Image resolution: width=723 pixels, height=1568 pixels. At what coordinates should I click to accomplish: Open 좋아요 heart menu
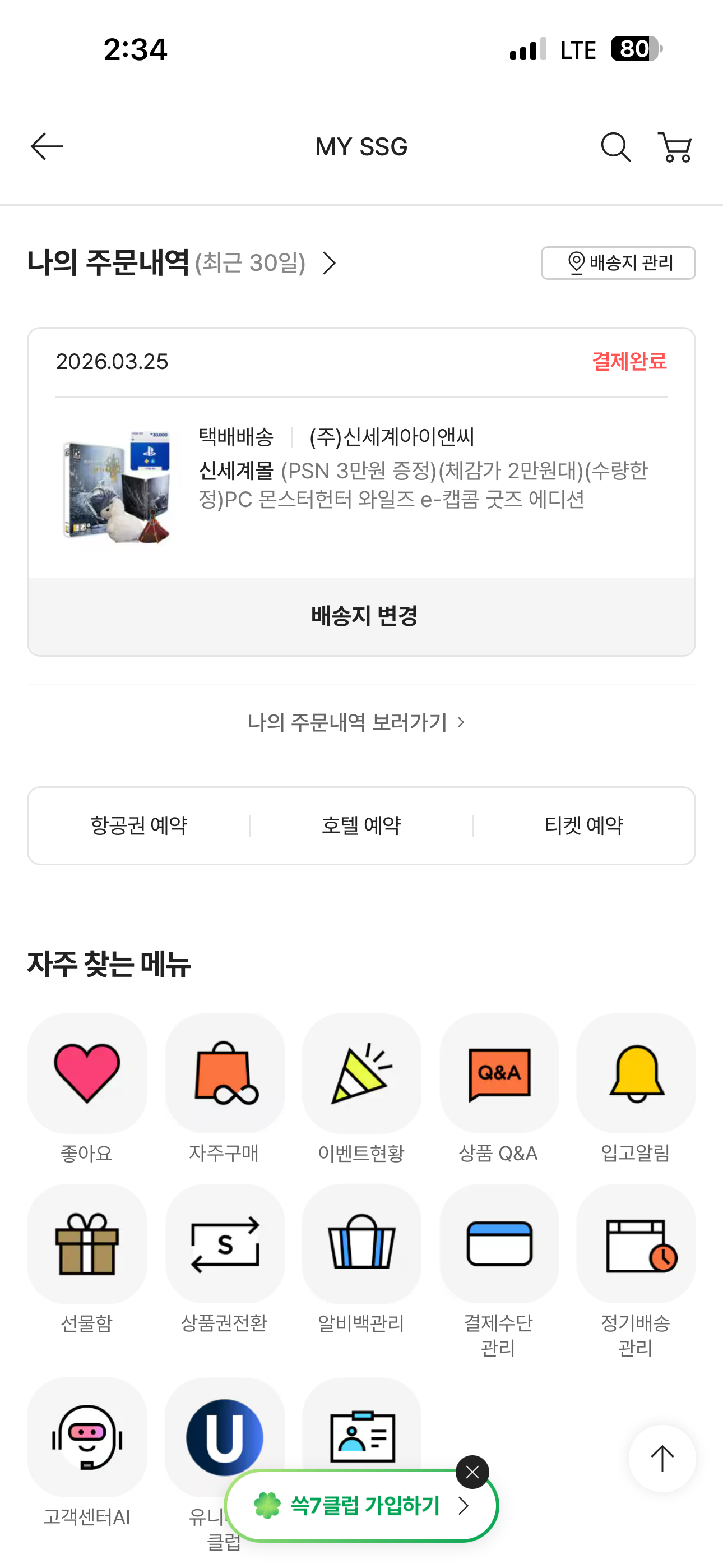tap(87, 1074)
